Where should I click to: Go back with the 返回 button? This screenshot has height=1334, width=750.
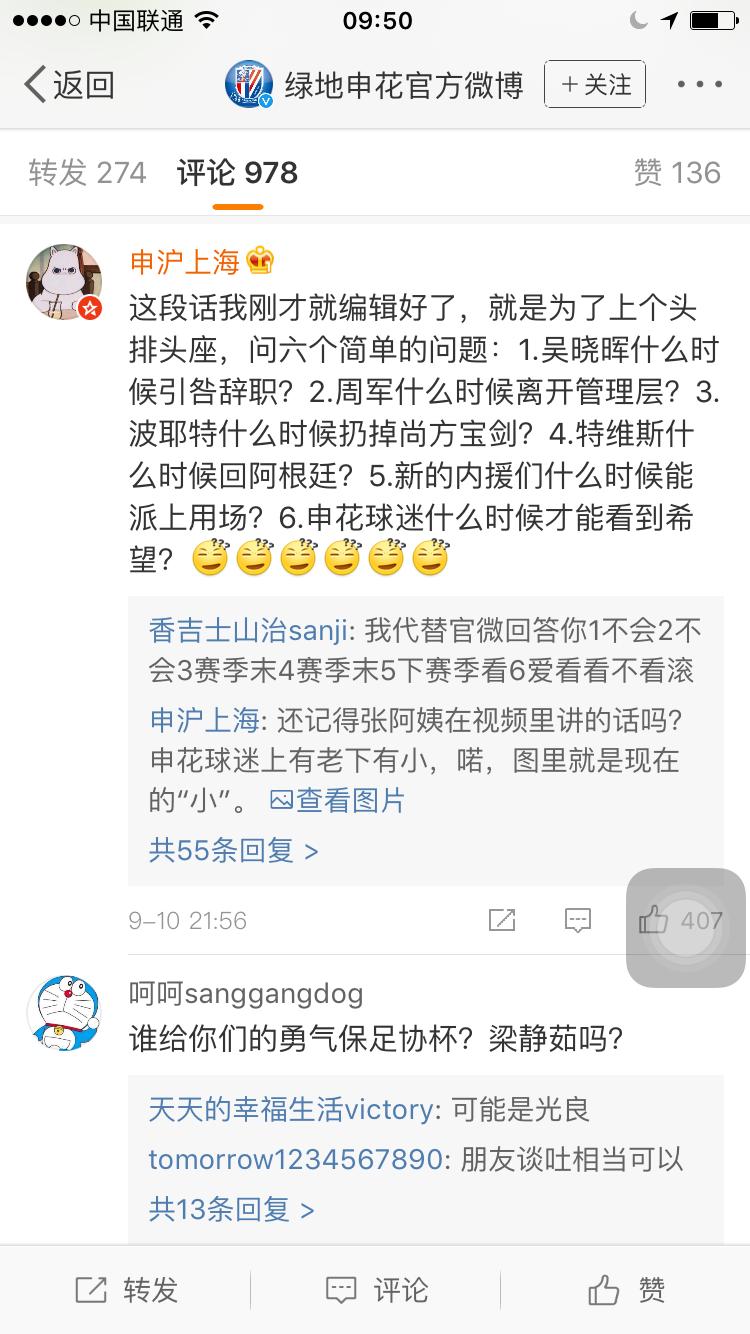pos(68,85)
